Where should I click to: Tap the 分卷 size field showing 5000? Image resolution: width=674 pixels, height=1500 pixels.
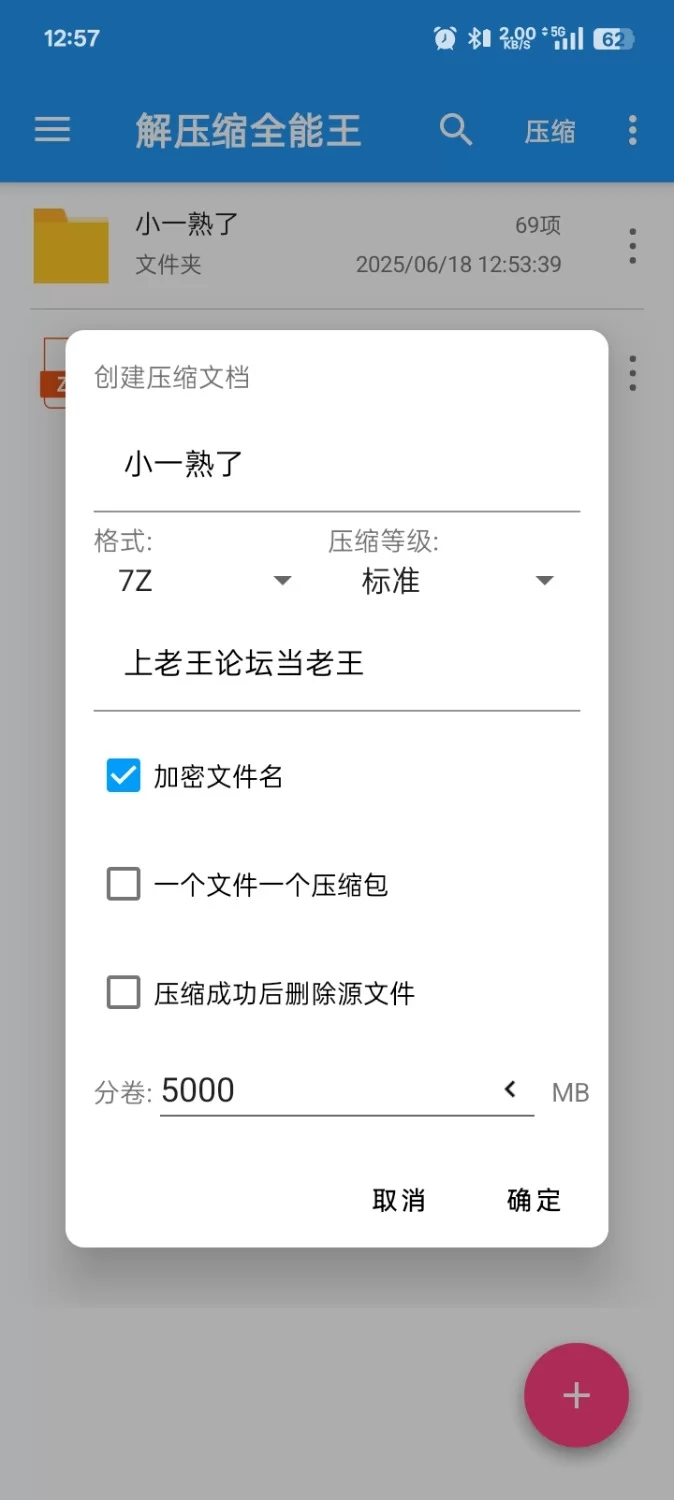tap(320, 1090)
